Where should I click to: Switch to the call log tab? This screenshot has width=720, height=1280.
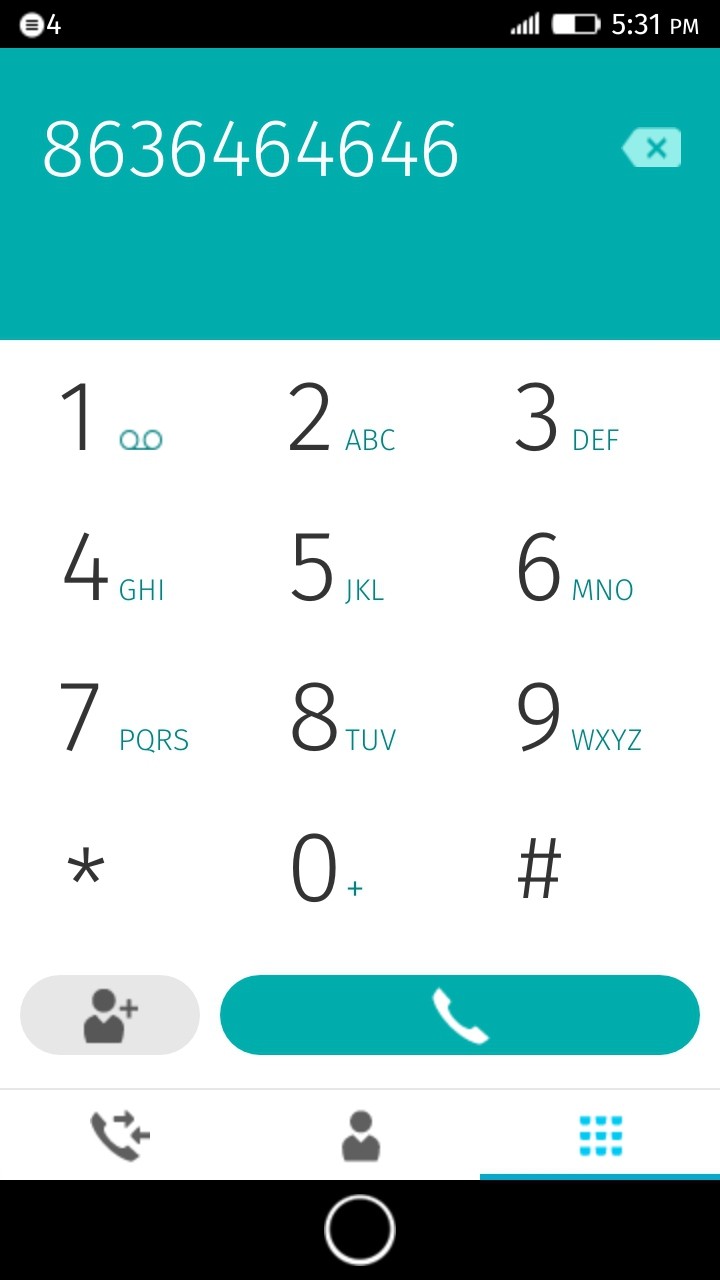pos(120,1135)
